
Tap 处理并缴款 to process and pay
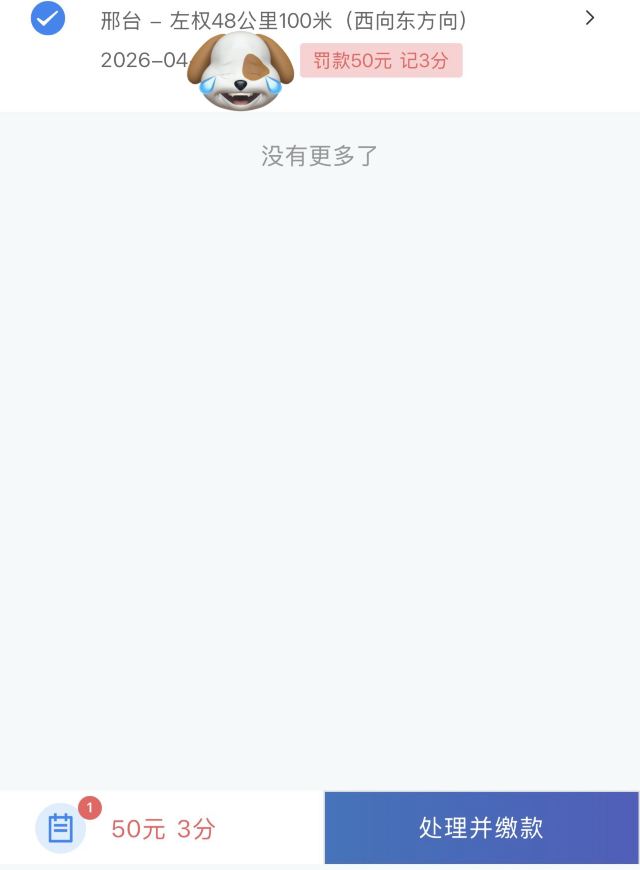pyautogui.click(x=481, y=828)
